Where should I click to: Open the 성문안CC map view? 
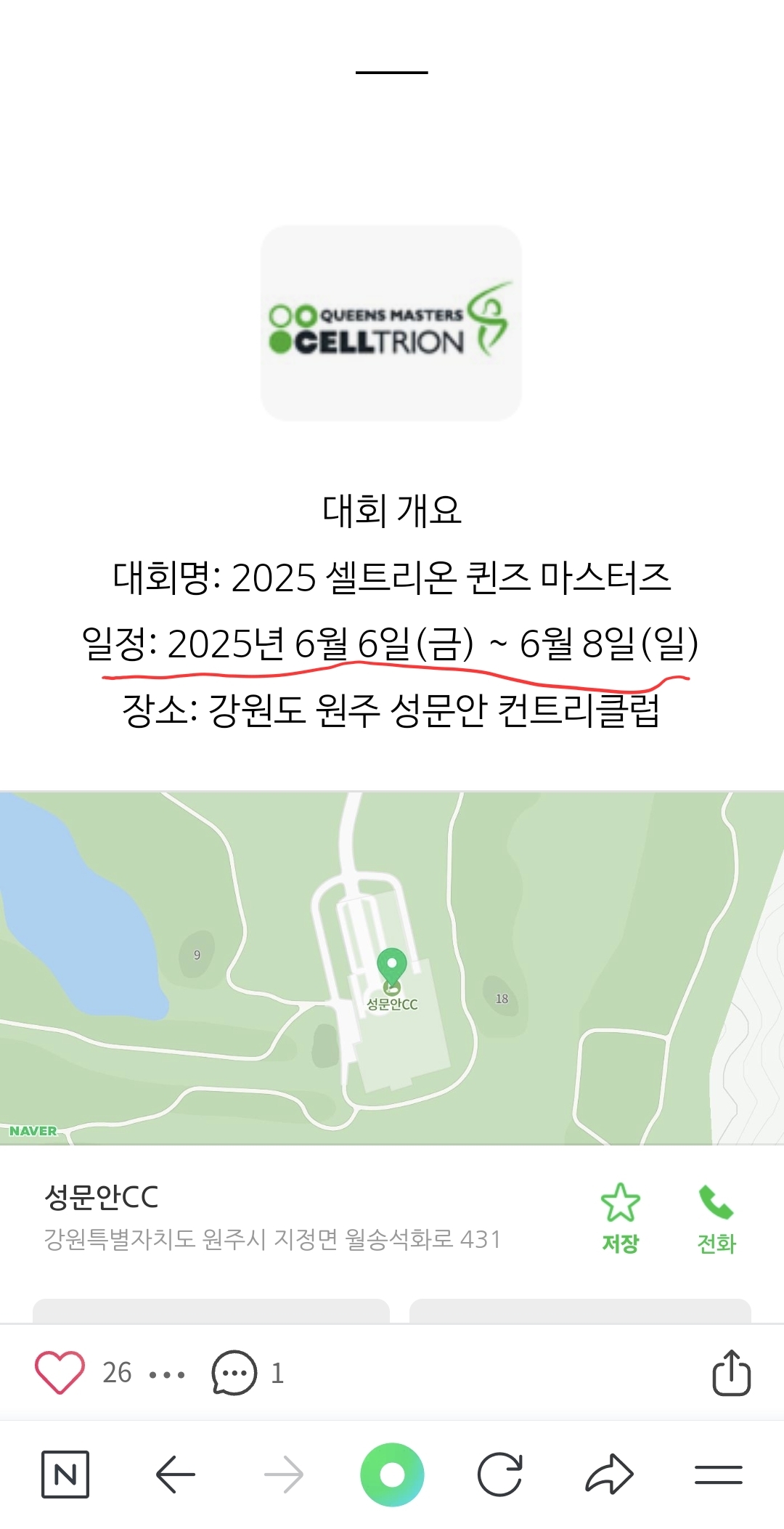[392, 968]
